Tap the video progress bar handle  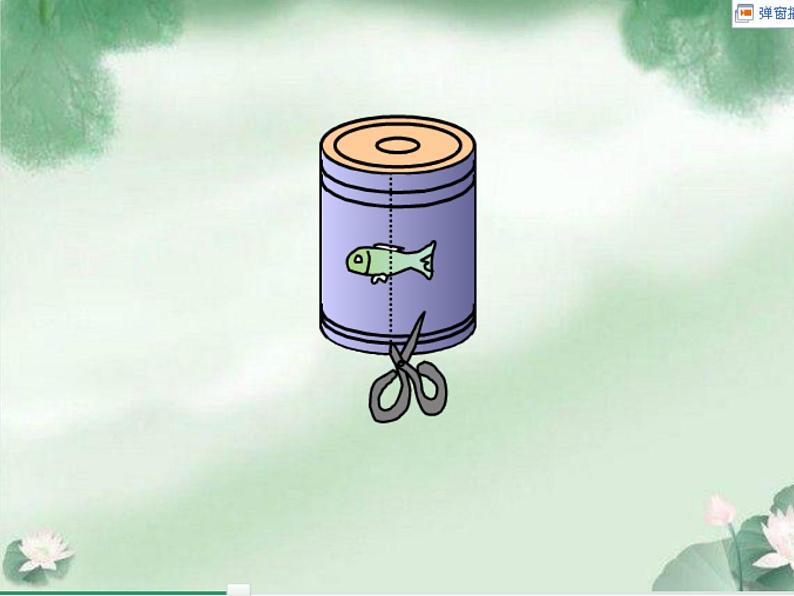coord(239,590)
